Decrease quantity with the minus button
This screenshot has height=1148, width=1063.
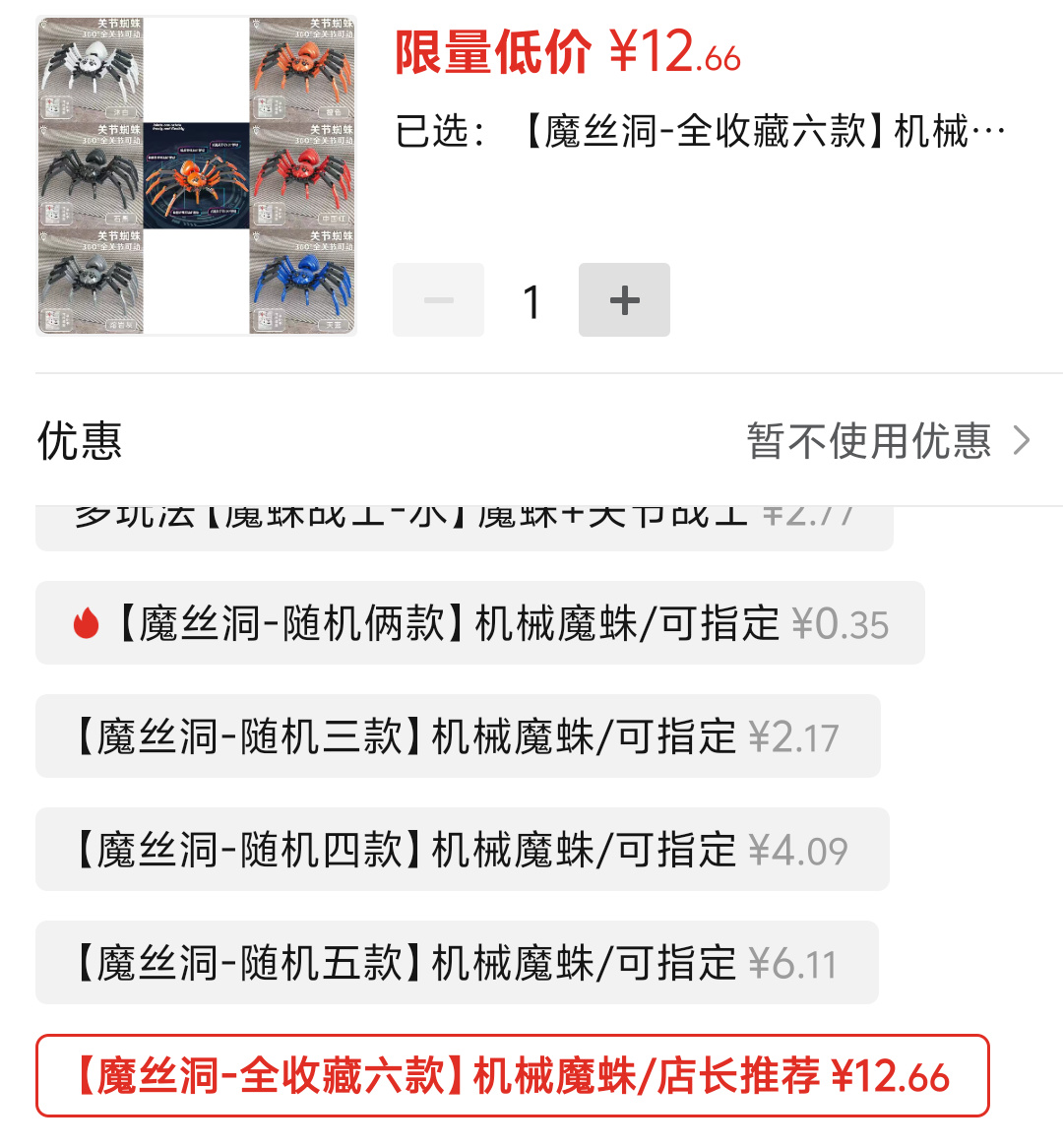click(x=438, y=300)
